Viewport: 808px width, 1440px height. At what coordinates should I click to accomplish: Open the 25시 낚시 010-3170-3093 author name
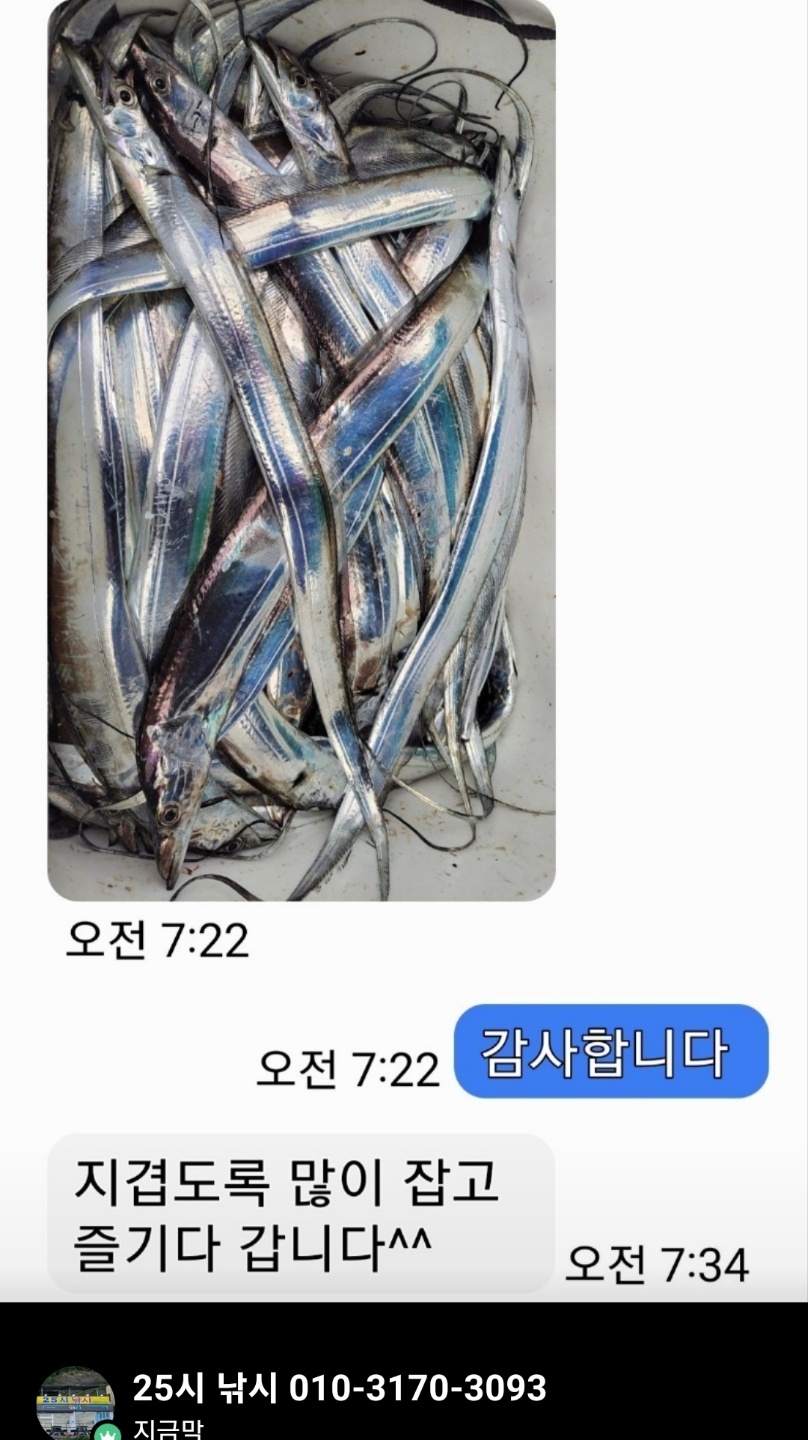click(x=340, y=1388)
